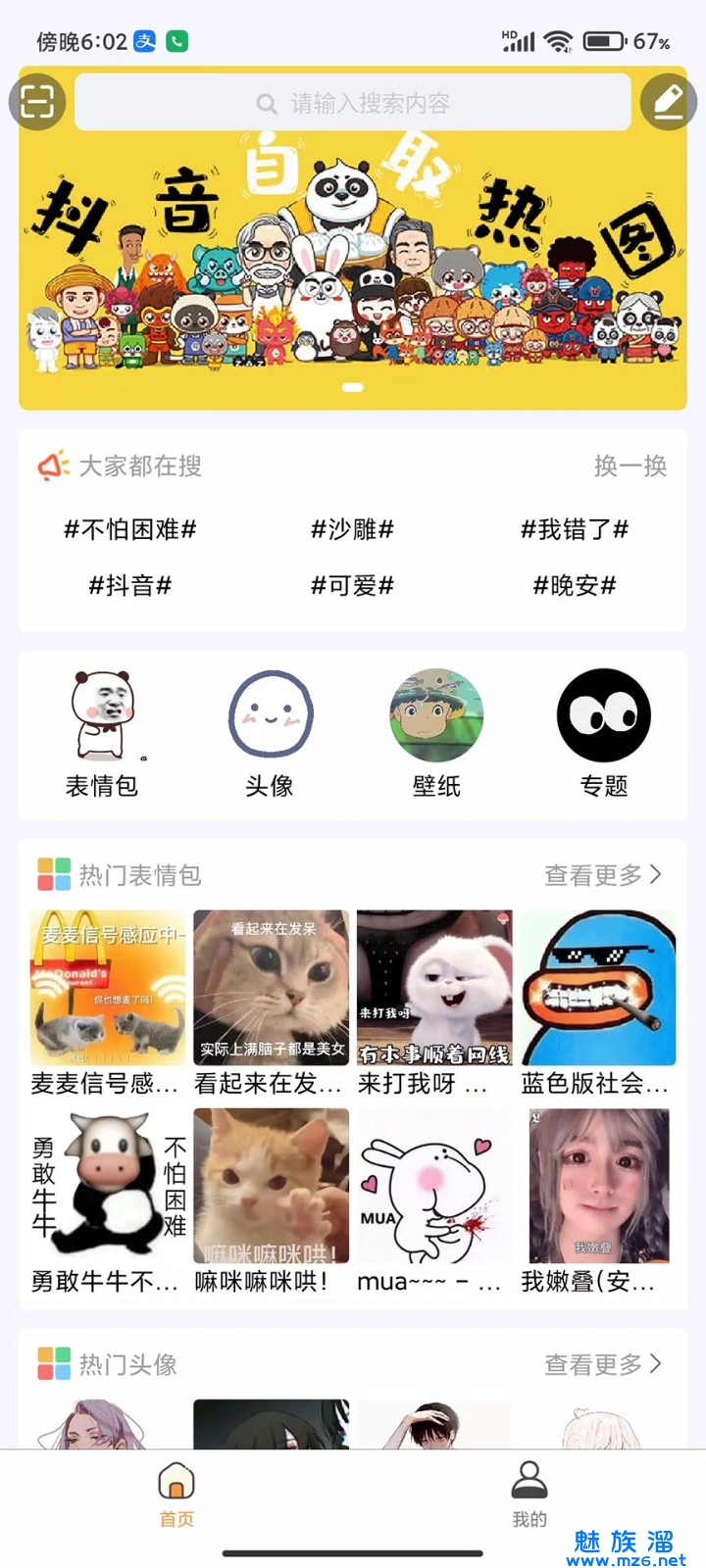
Task: Focus the 请输入搜索内容 search field
Action: click(x=353, y=103)
